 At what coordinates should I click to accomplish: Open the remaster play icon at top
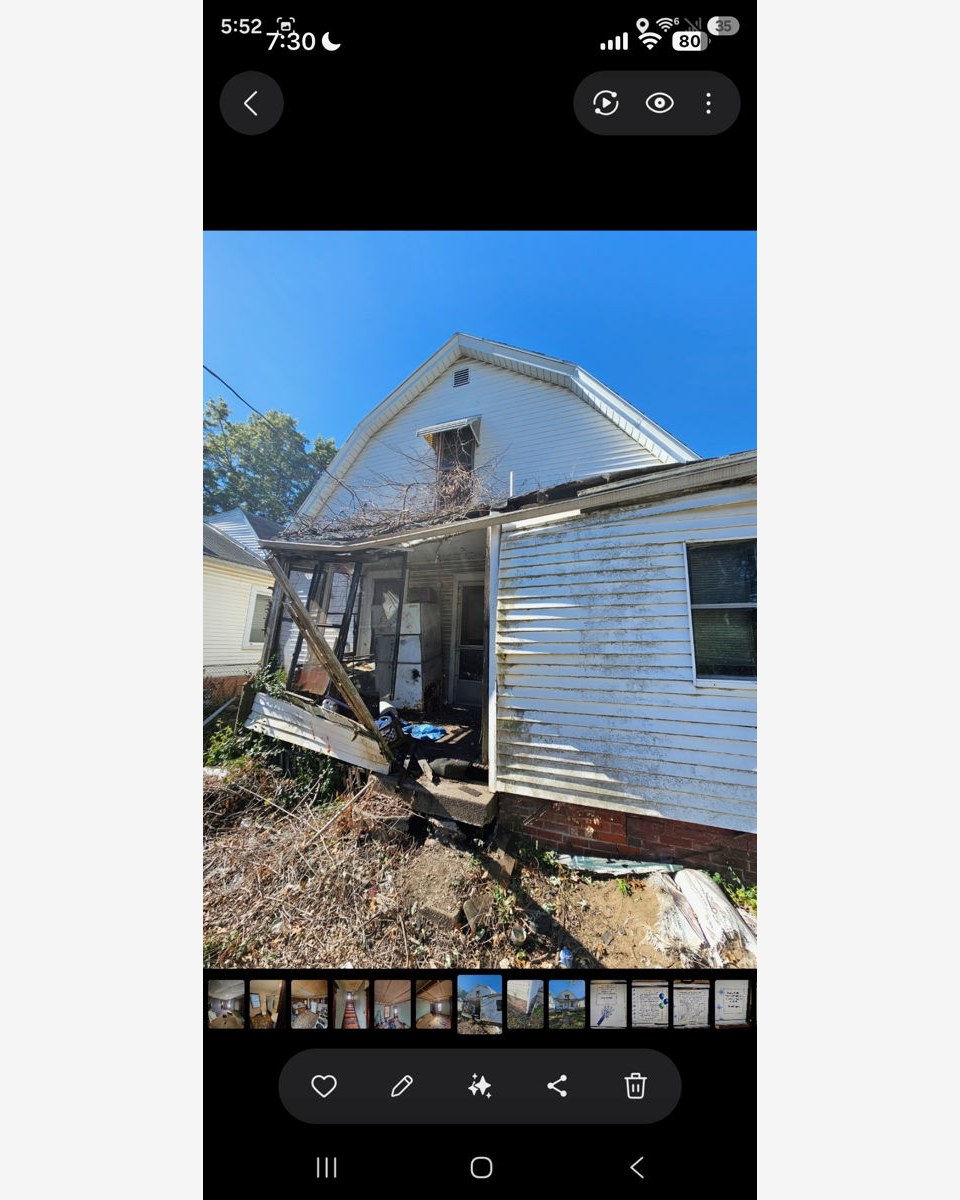(x=605, y=103)
